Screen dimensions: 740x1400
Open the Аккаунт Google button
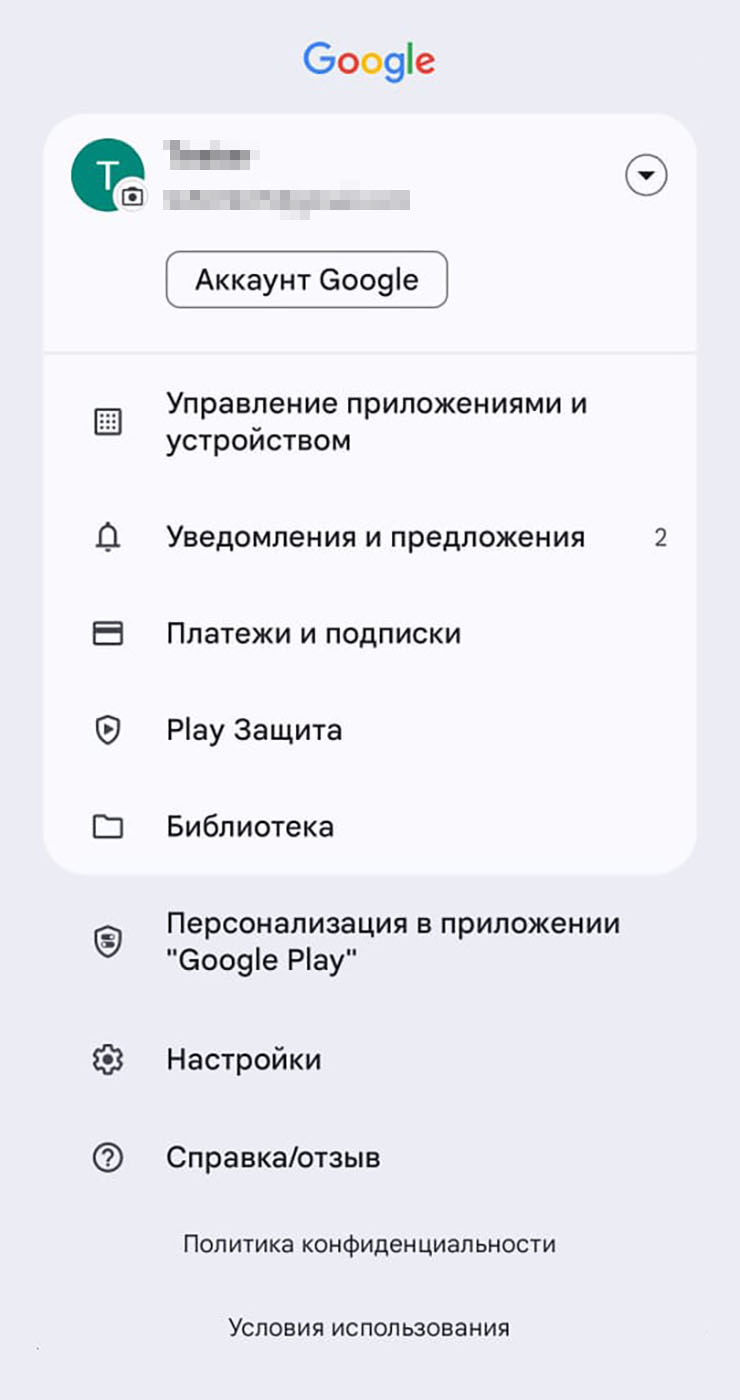(306, 280)
